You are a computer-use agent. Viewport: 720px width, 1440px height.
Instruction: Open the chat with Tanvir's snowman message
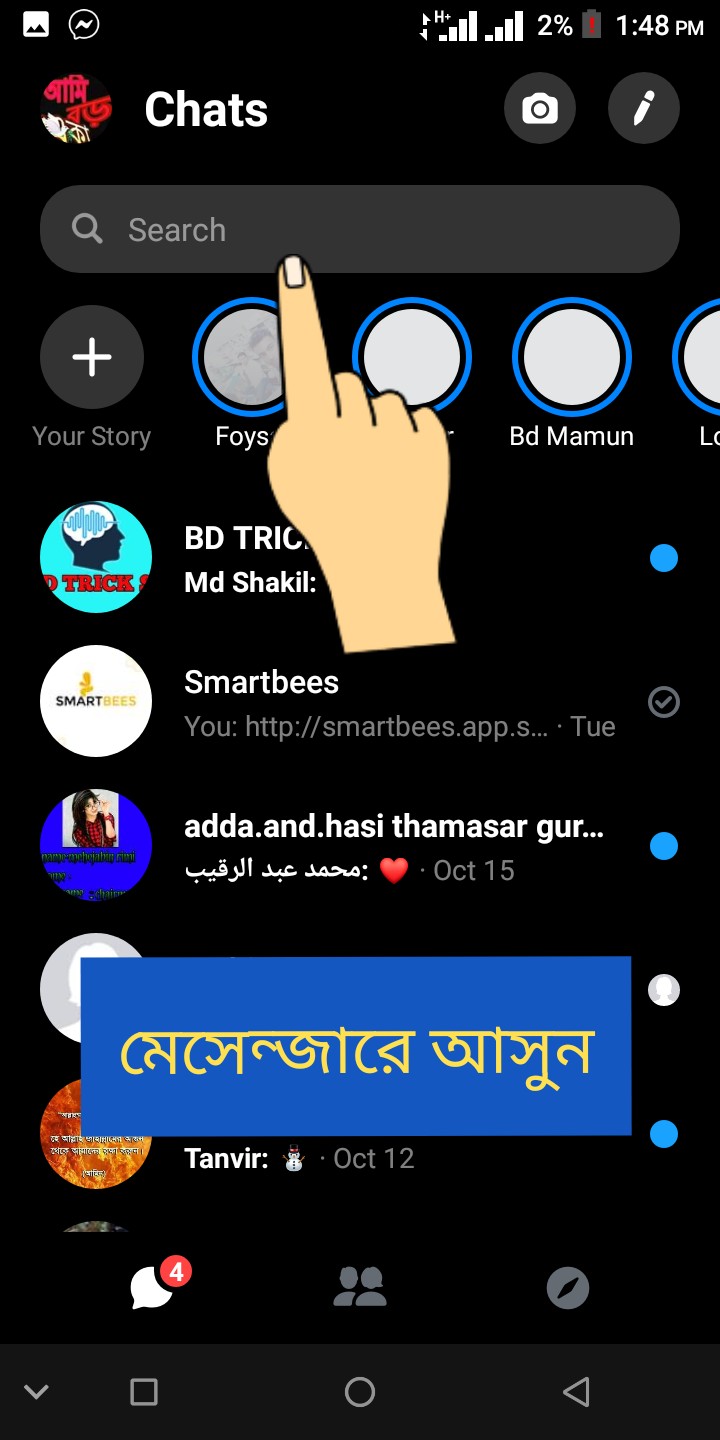[400, 1158]
